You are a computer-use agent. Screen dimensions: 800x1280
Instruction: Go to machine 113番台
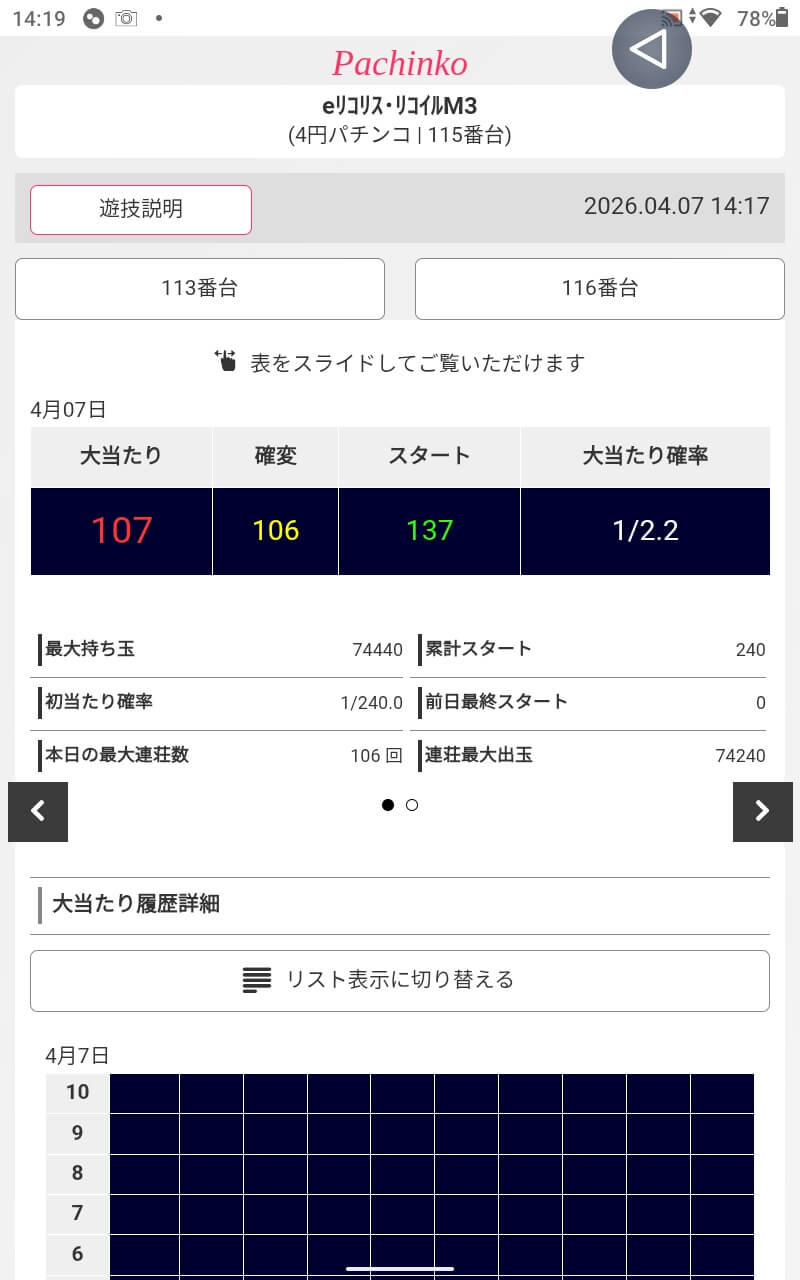[x=200, y=289]
